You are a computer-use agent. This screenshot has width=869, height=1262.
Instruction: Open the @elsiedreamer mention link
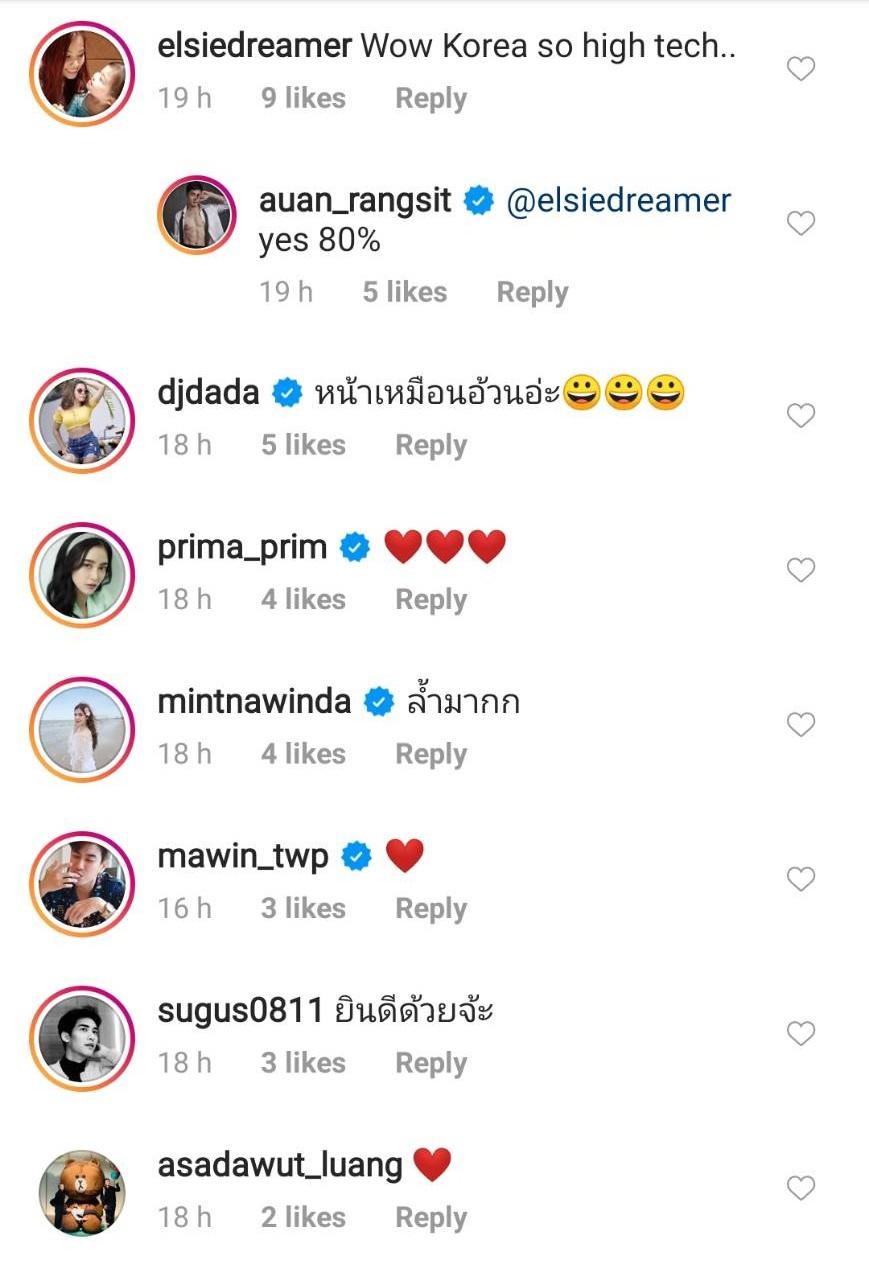(619, 200)
